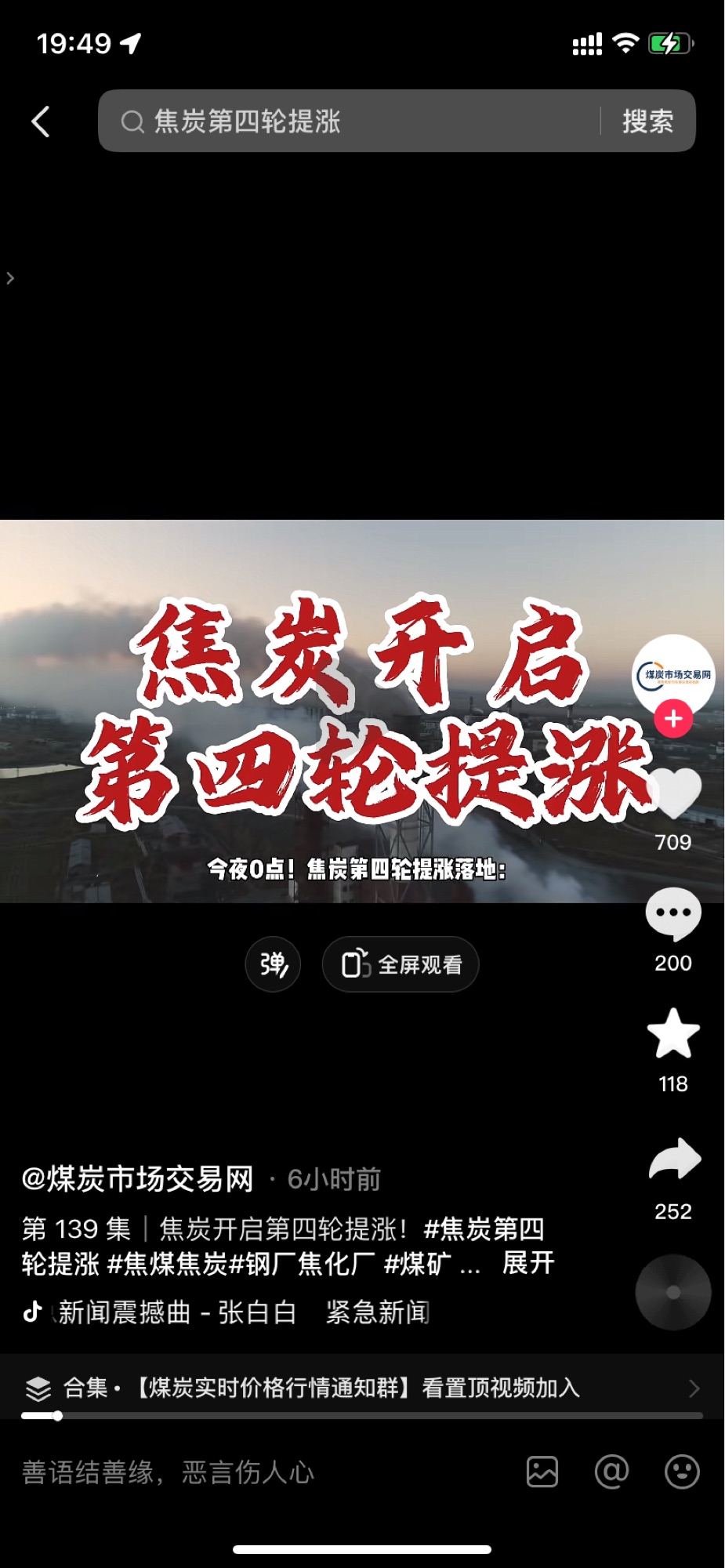Screen dimensions: 725x1568
Task: Tap 全屏观看 to watch fullscreen
Action: [x=401, y=964]
